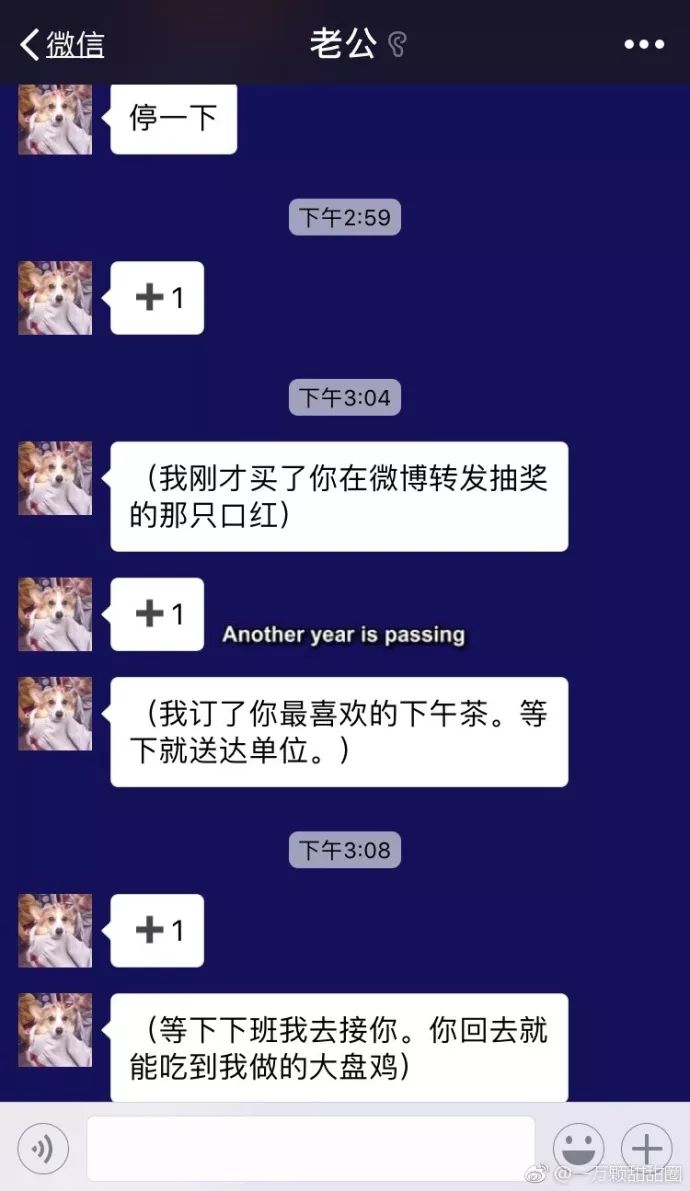Focus the message text field
The height and width of the screenshot is (1191, 690).
(310, 1148)
